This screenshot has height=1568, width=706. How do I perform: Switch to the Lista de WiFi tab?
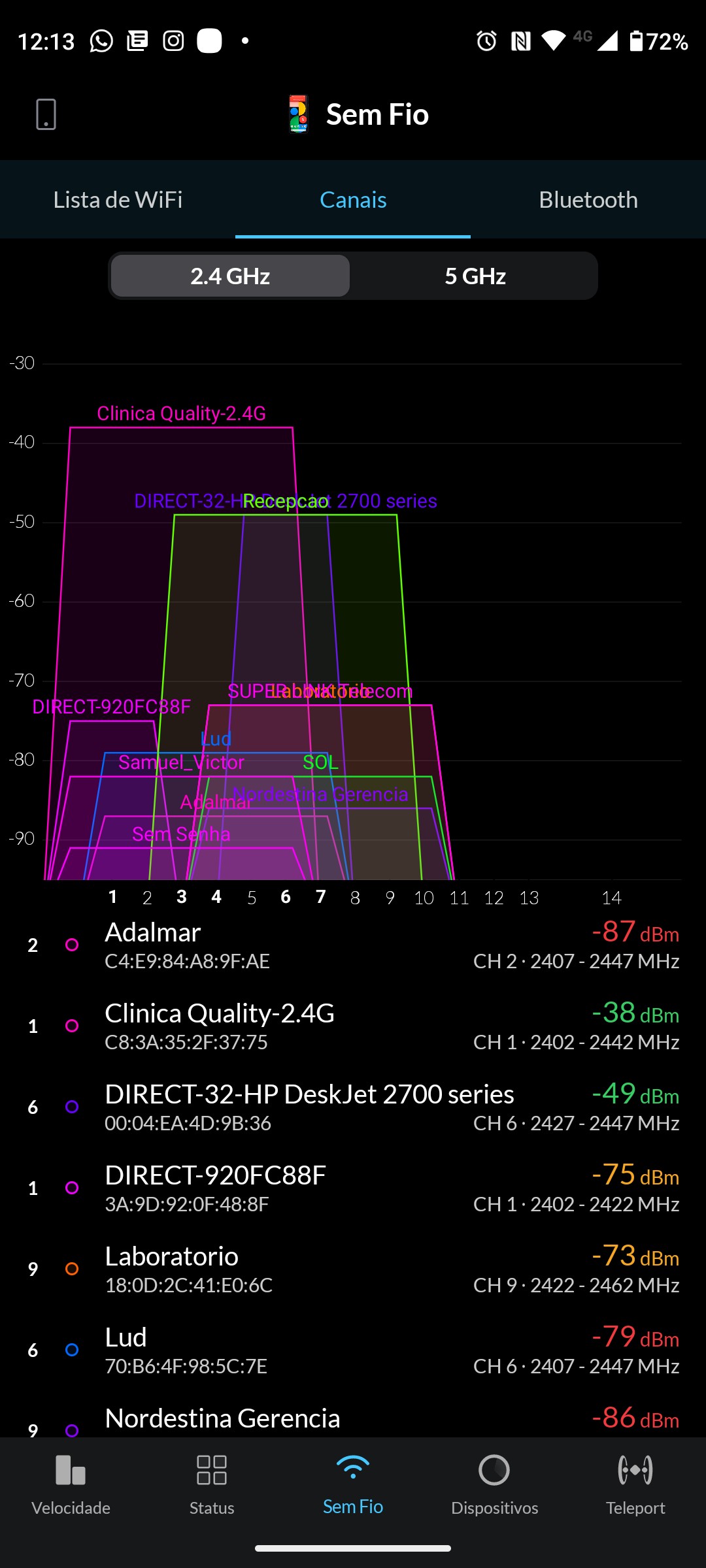coord(118,200)
